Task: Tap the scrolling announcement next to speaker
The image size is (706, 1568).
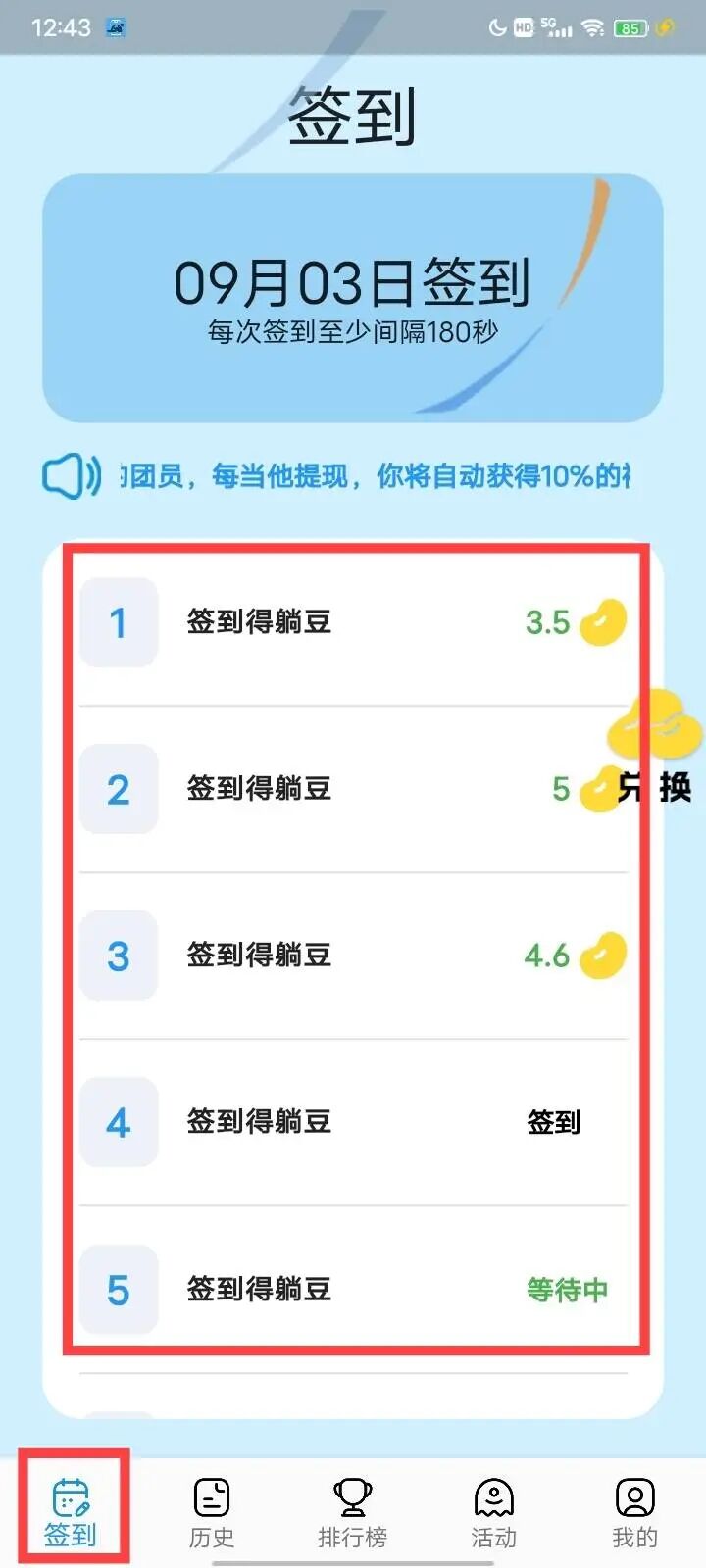Action: coord(375,476)
